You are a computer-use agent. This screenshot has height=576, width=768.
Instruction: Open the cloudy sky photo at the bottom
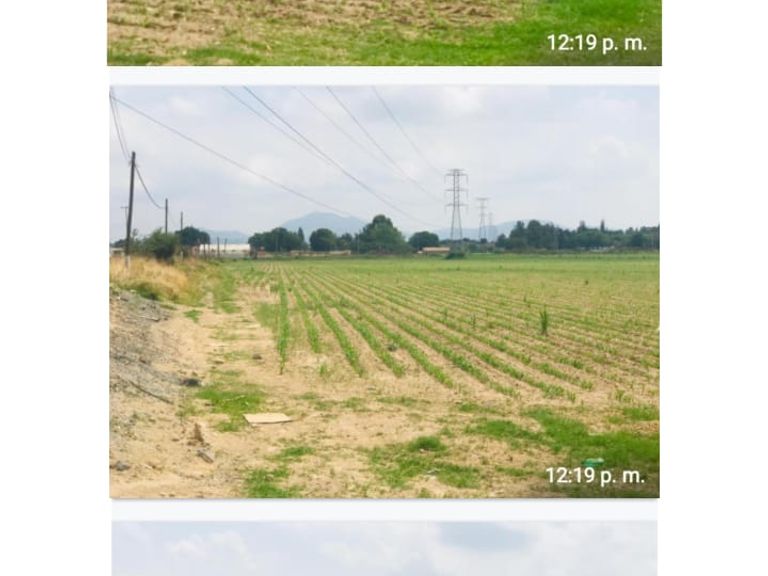[384, 548]
